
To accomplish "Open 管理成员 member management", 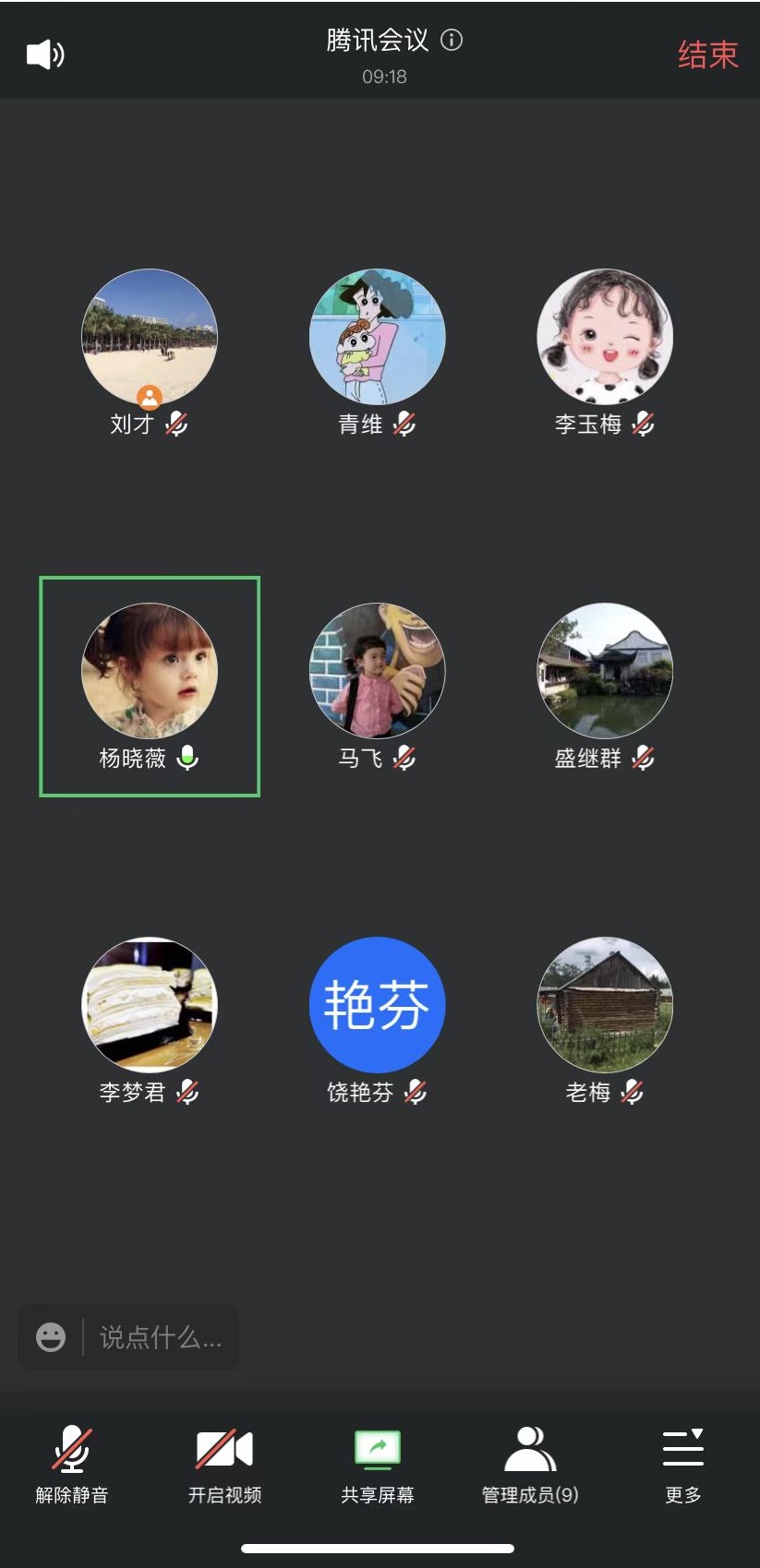I will point(530,1464).
